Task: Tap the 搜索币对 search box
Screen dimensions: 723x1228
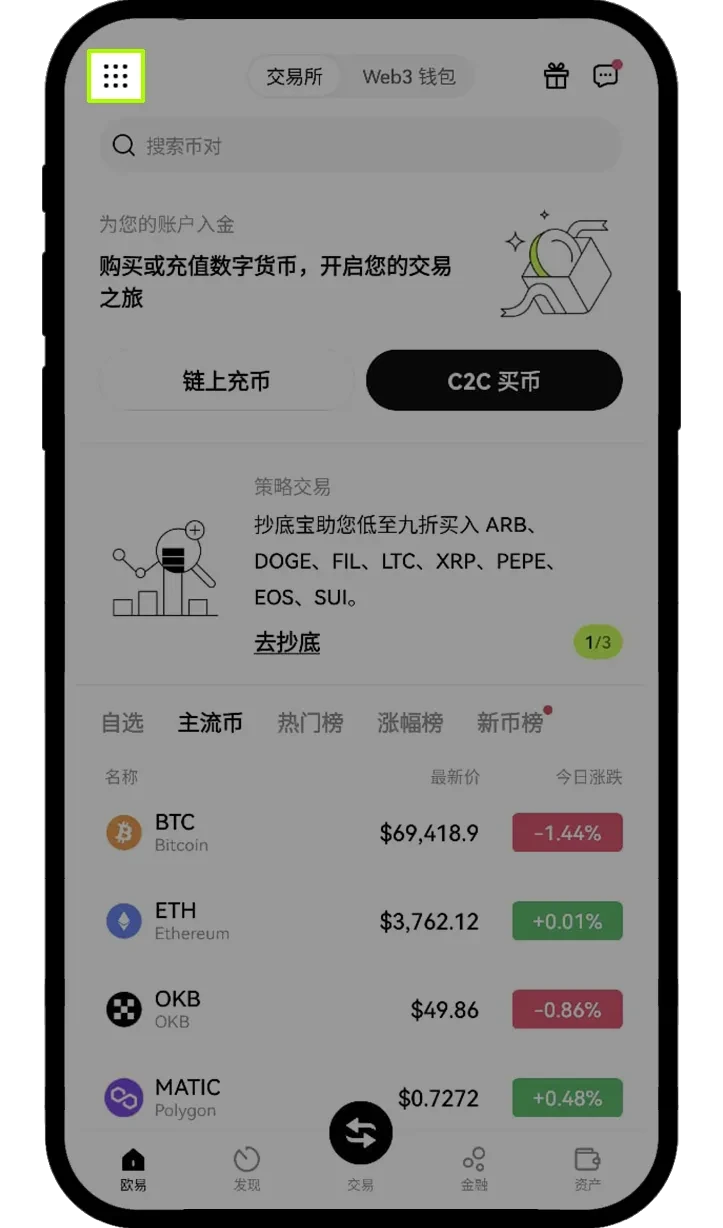Action: 361,146
